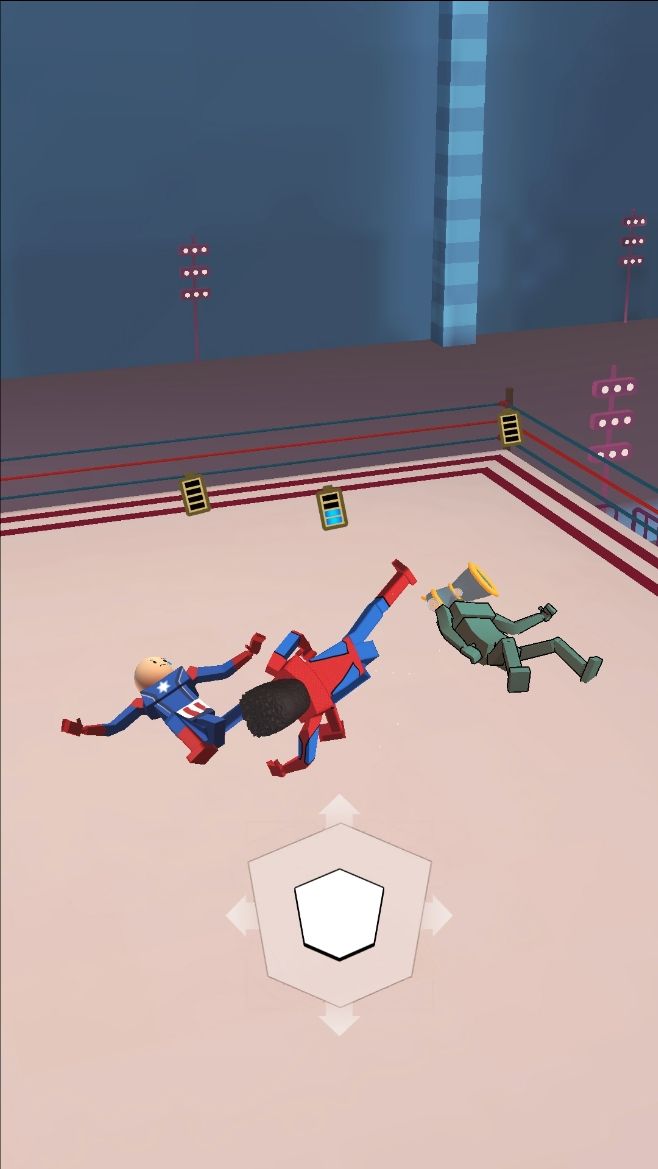Tap the right arrow on the joystick
This screenshot has height=1169, width=658.
point(437,915)
